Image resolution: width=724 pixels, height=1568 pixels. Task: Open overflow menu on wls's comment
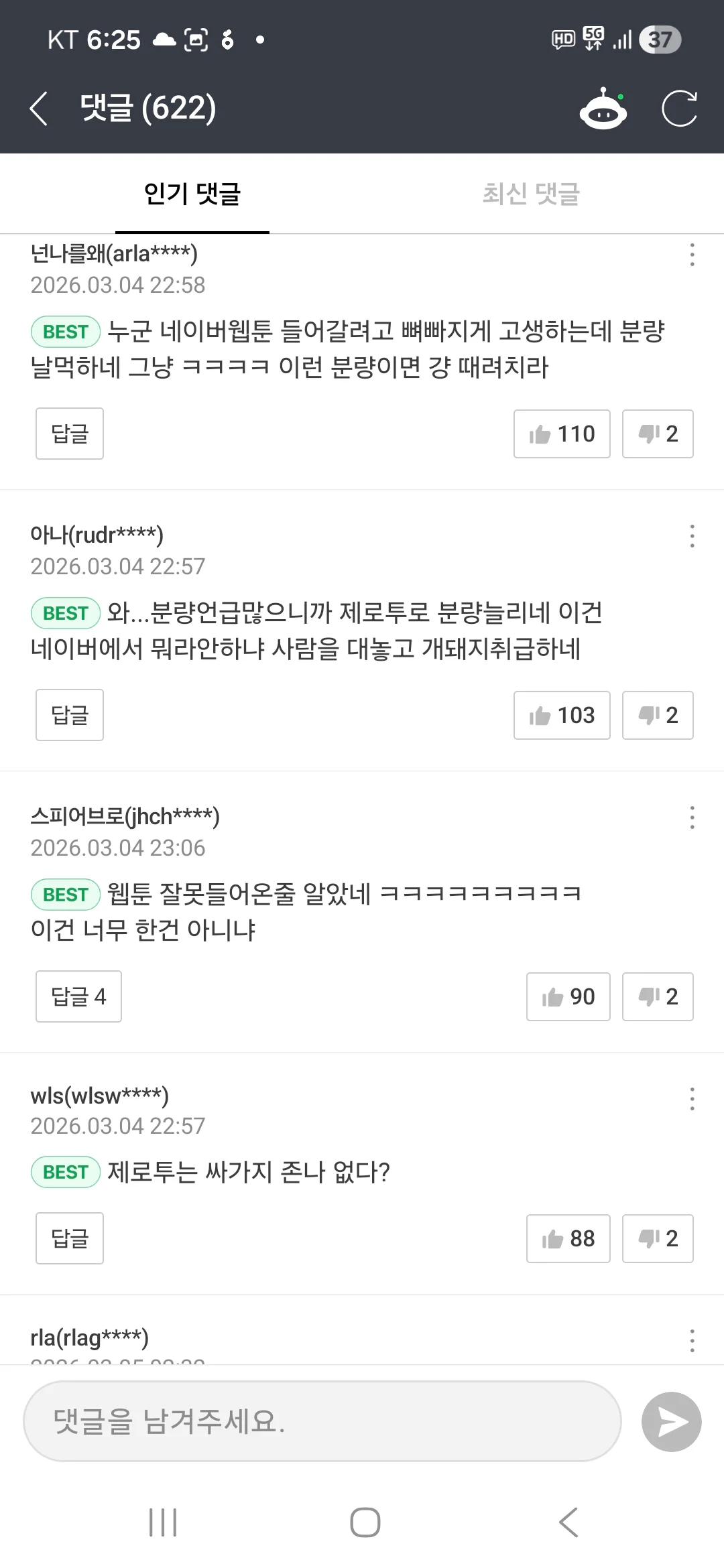(692, 1099)
